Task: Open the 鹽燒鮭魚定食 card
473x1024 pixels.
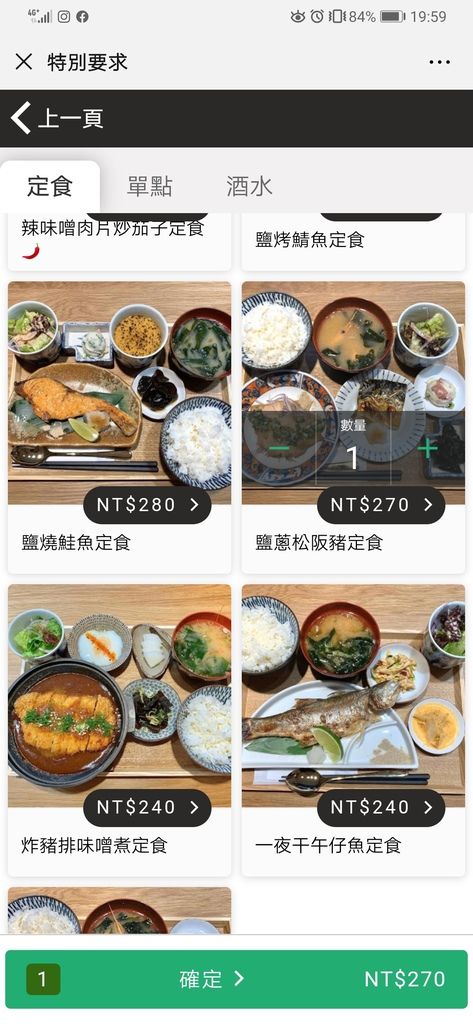Action: coord(119,427)
